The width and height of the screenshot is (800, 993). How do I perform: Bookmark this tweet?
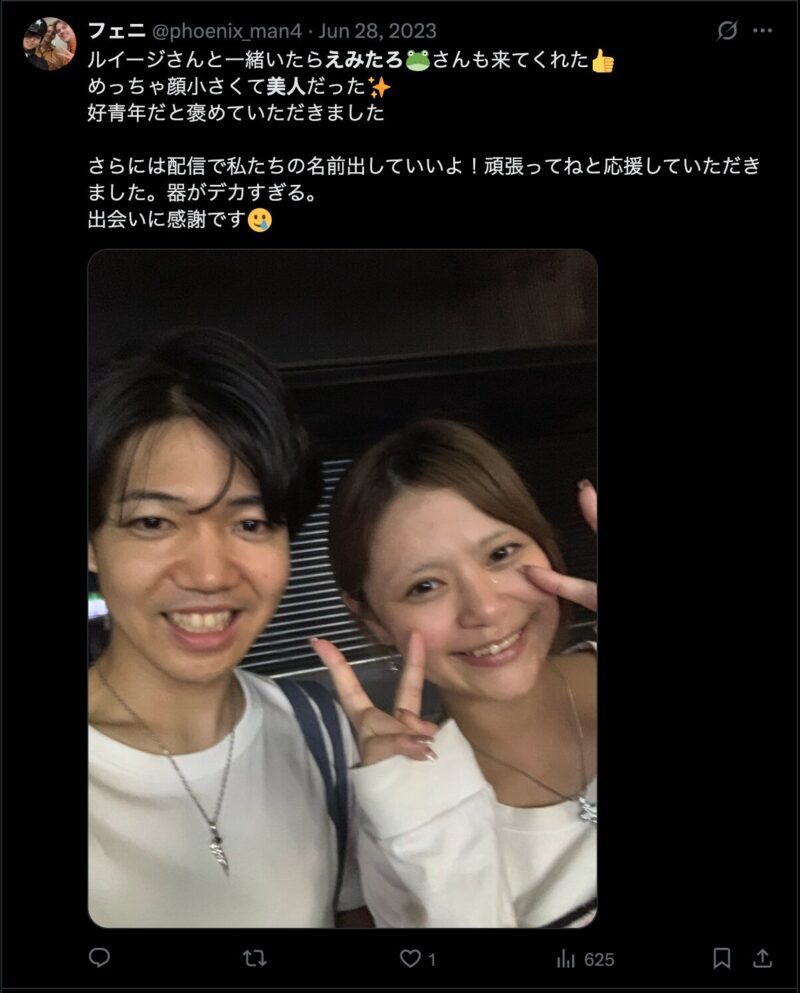[x=721, y=958]
